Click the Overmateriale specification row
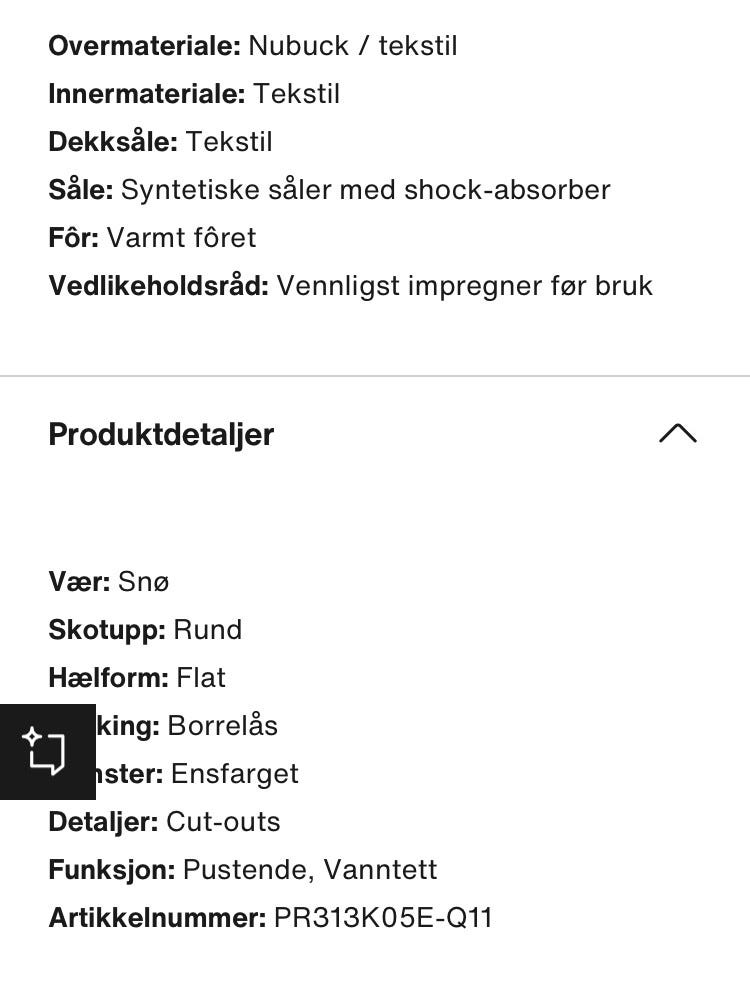 pyautogui.click(x=250, y=45)
